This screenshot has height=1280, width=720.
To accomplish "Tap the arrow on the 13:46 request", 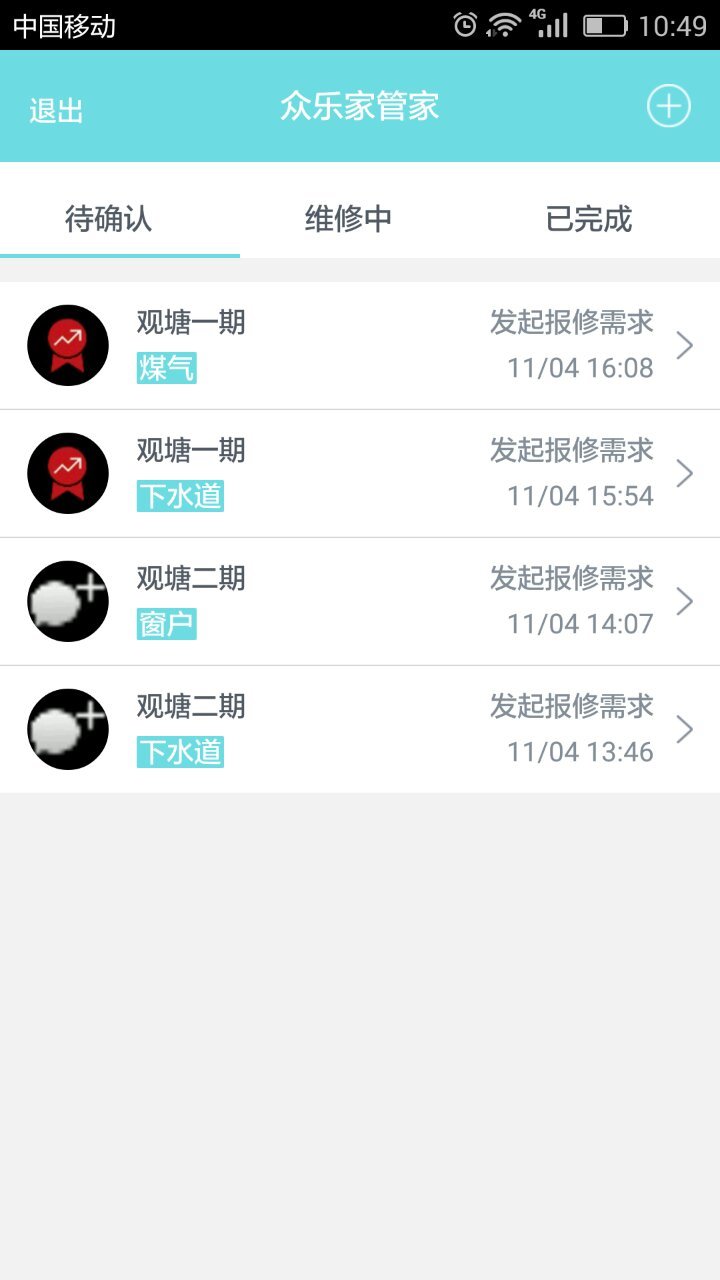I will (x=684, y=729).
